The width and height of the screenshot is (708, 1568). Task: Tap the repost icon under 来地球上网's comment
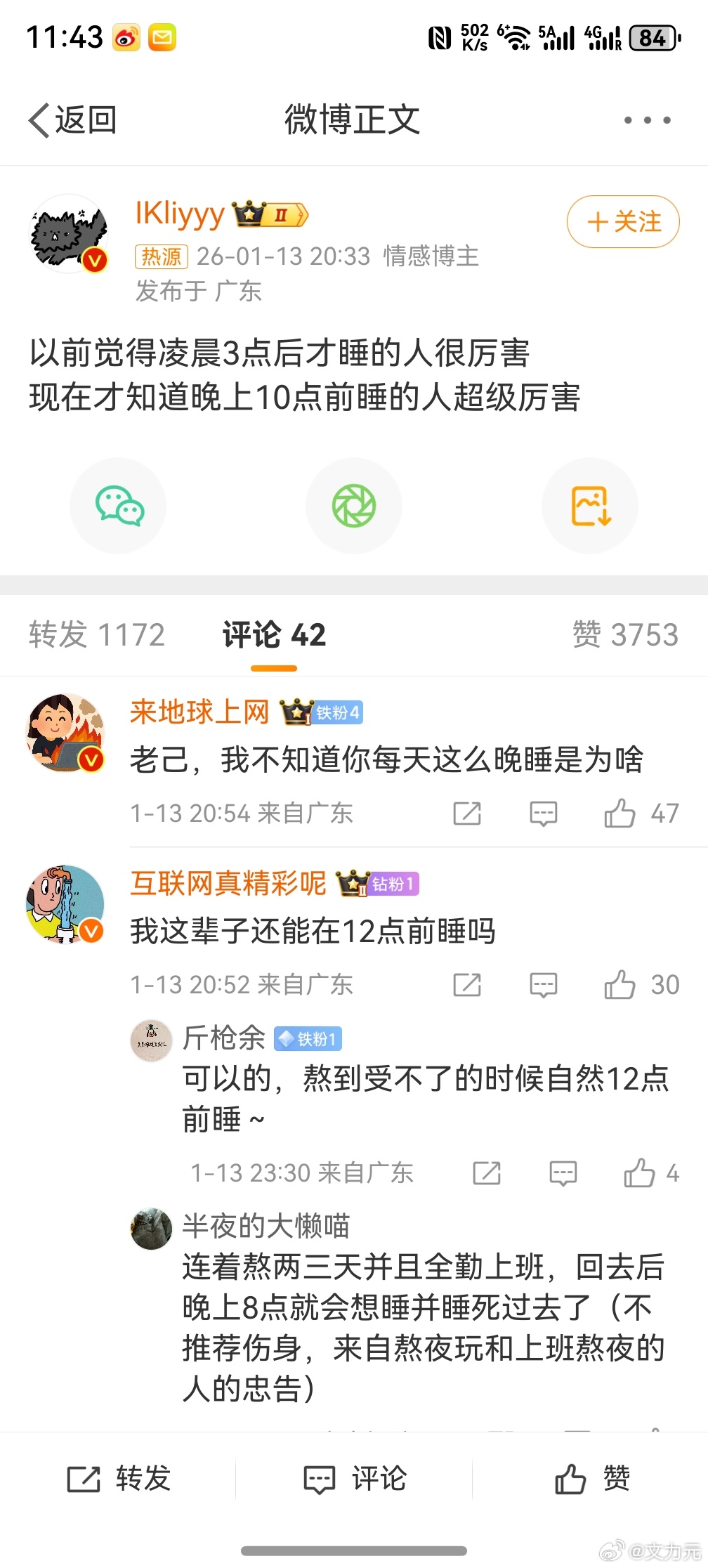point(468,813)
